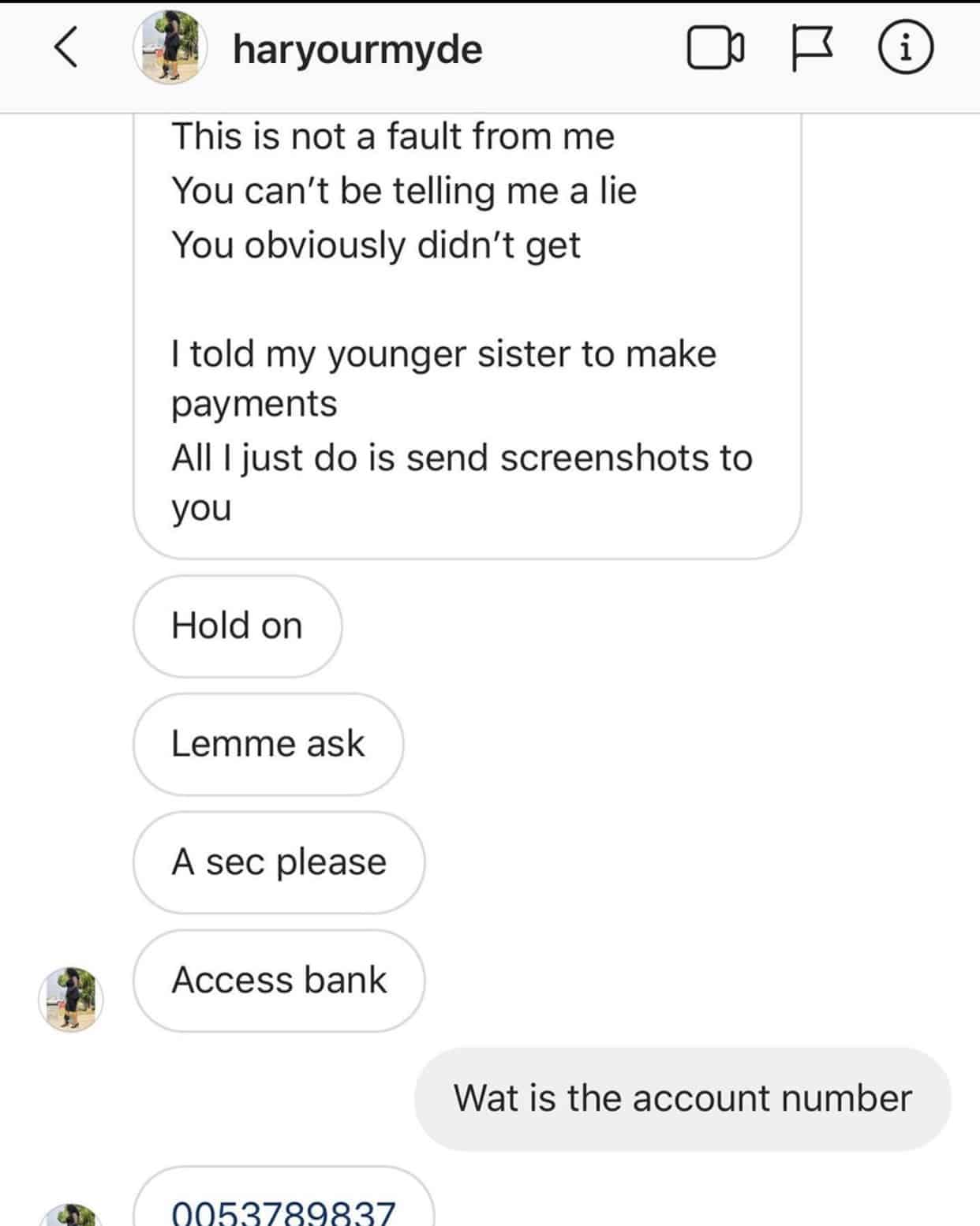Tap the account number 0053789837 link
The height and width of the screenshot is (1226, 980).
point(284,1210)
